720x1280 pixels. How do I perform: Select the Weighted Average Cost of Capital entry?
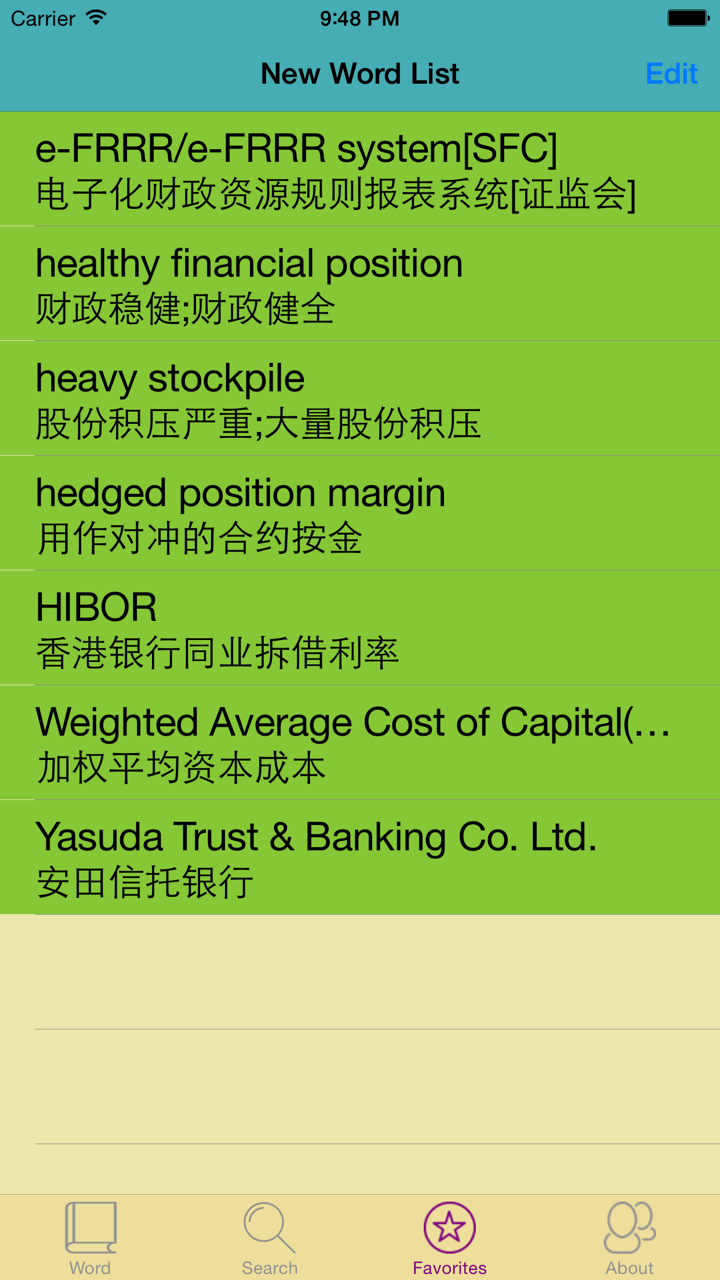(360, 742)
